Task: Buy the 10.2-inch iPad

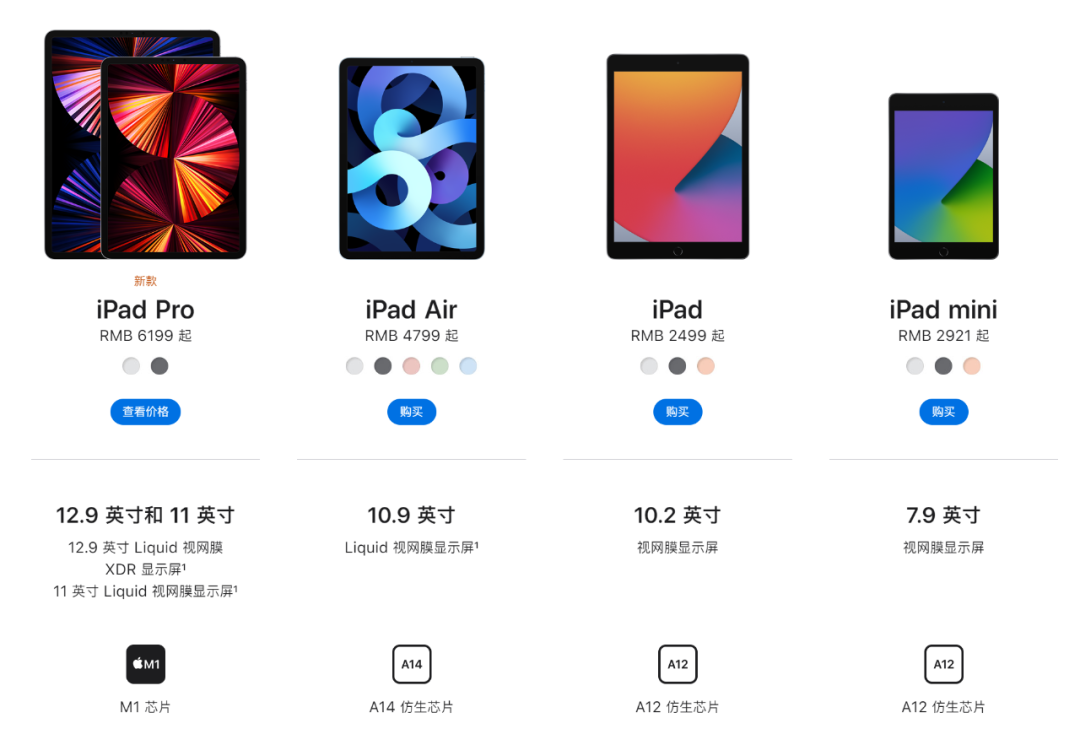Action: [x=677, y=412]
